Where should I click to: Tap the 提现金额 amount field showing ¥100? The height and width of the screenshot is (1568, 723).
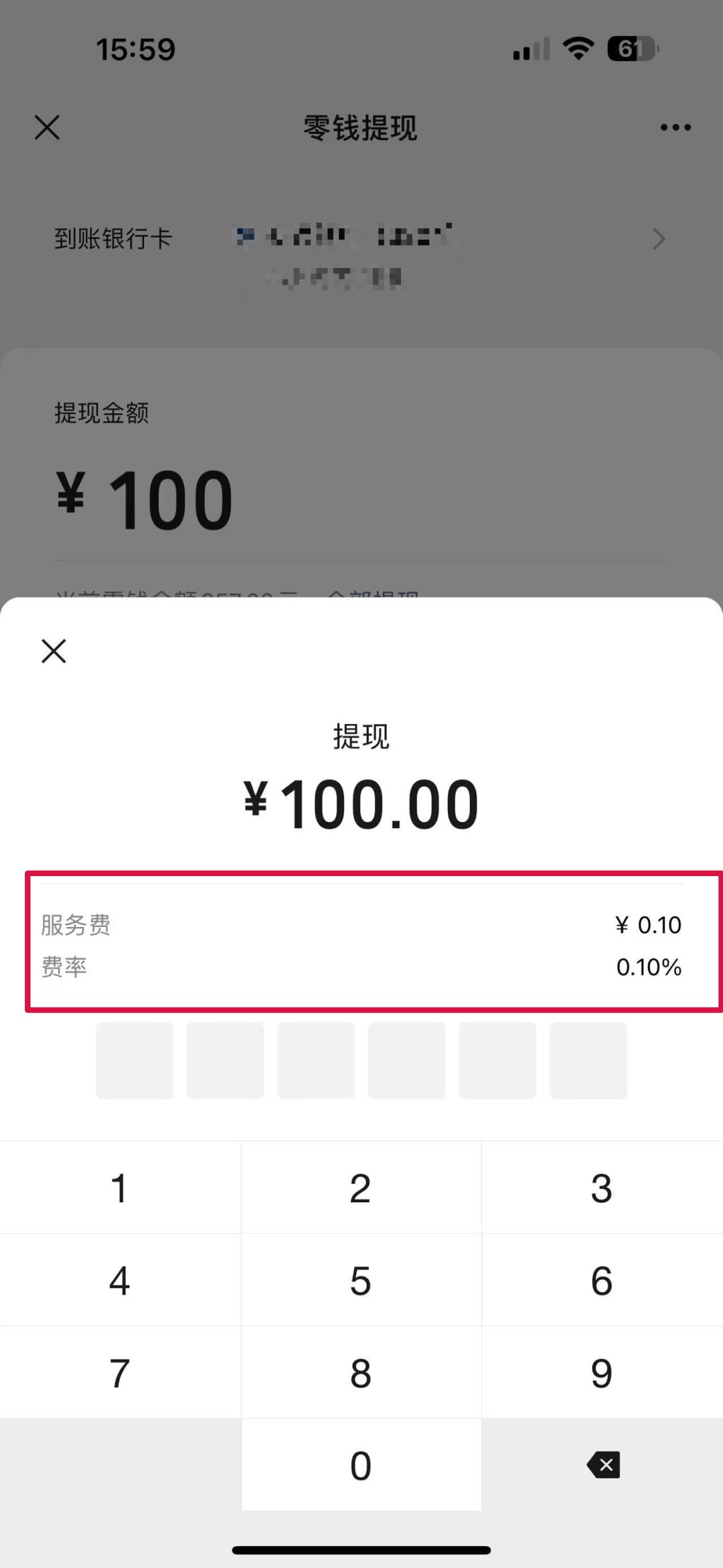[x=144, y=496]
